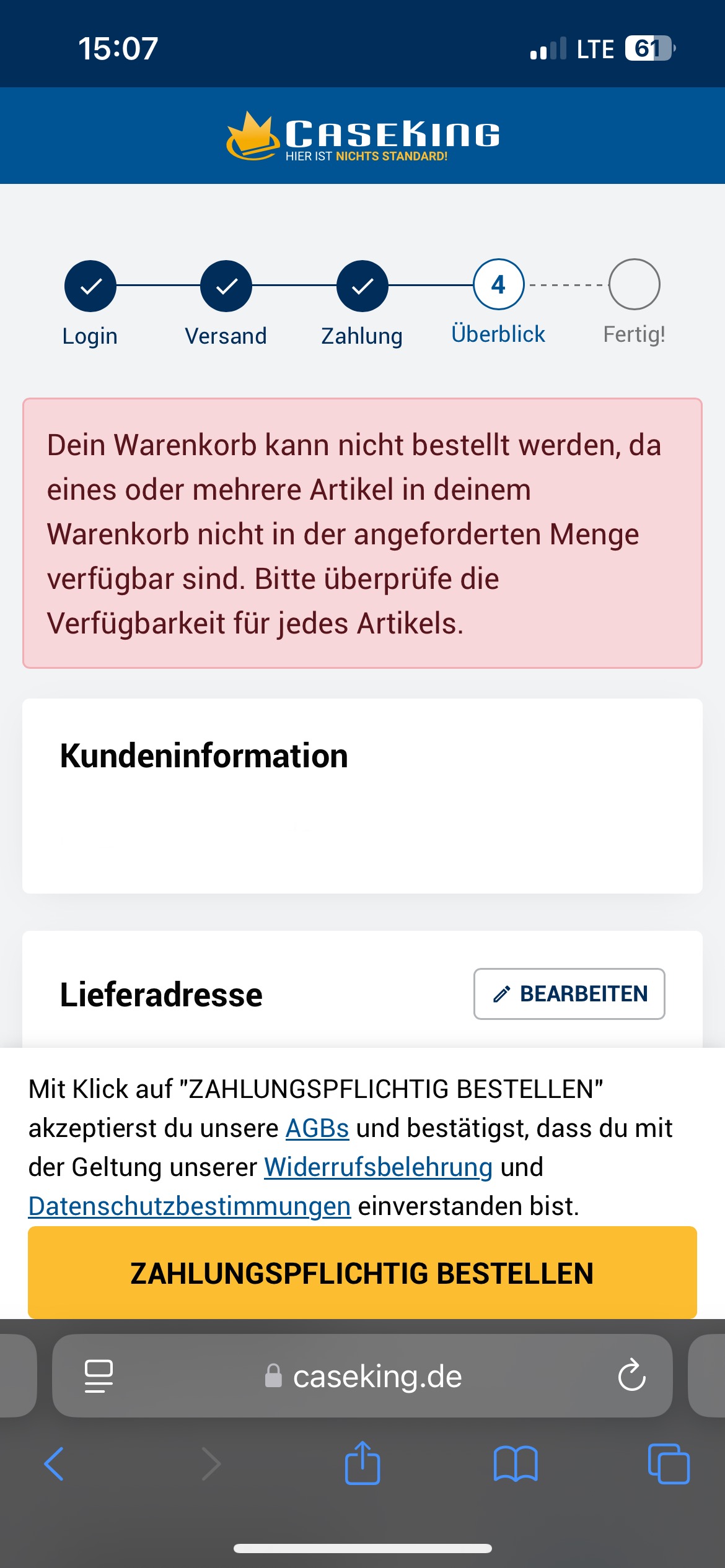The width and height of the screenshot is (725, 1568).
Task: Tap the ZAHLUNGSPFLICHTIG BESTELLEN button
Action: coord(362,1273)
